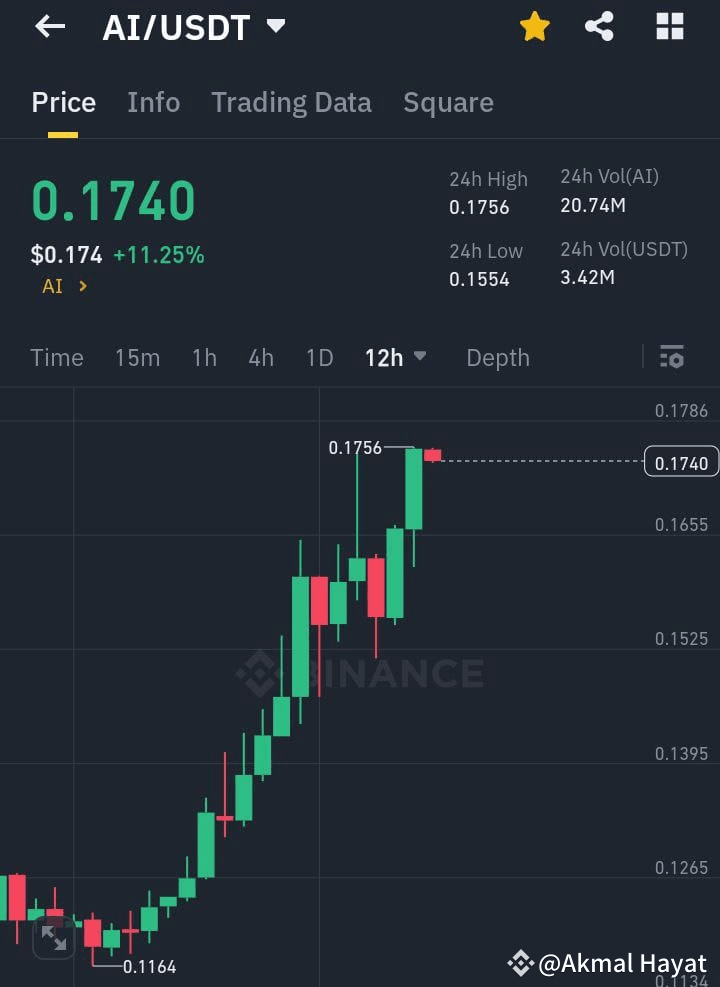This screenshot has height=987, width=720.
Task: Open the Square tab
Action: pyautogui.click(x=448, y=102)
